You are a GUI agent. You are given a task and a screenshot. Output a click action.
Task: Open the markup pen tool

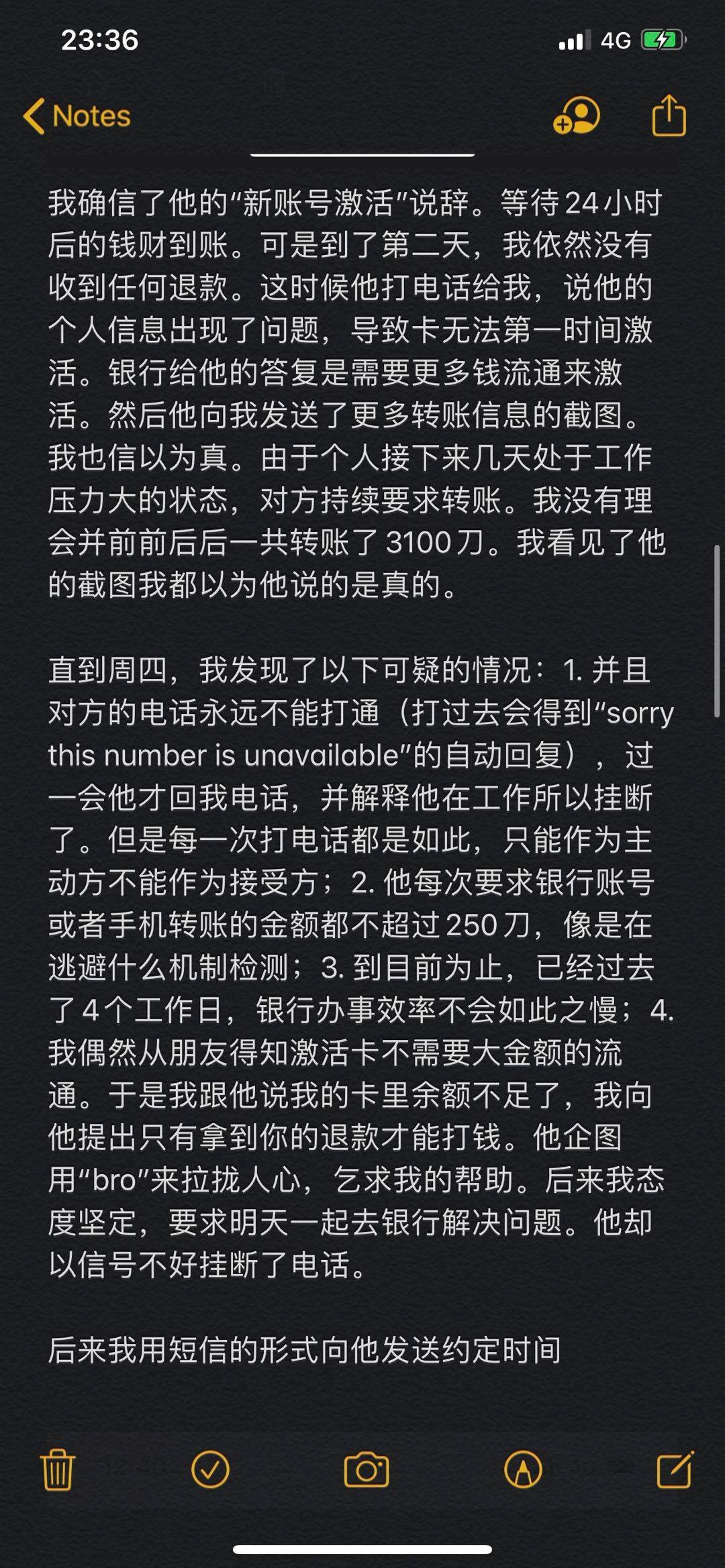[523, 1469]
